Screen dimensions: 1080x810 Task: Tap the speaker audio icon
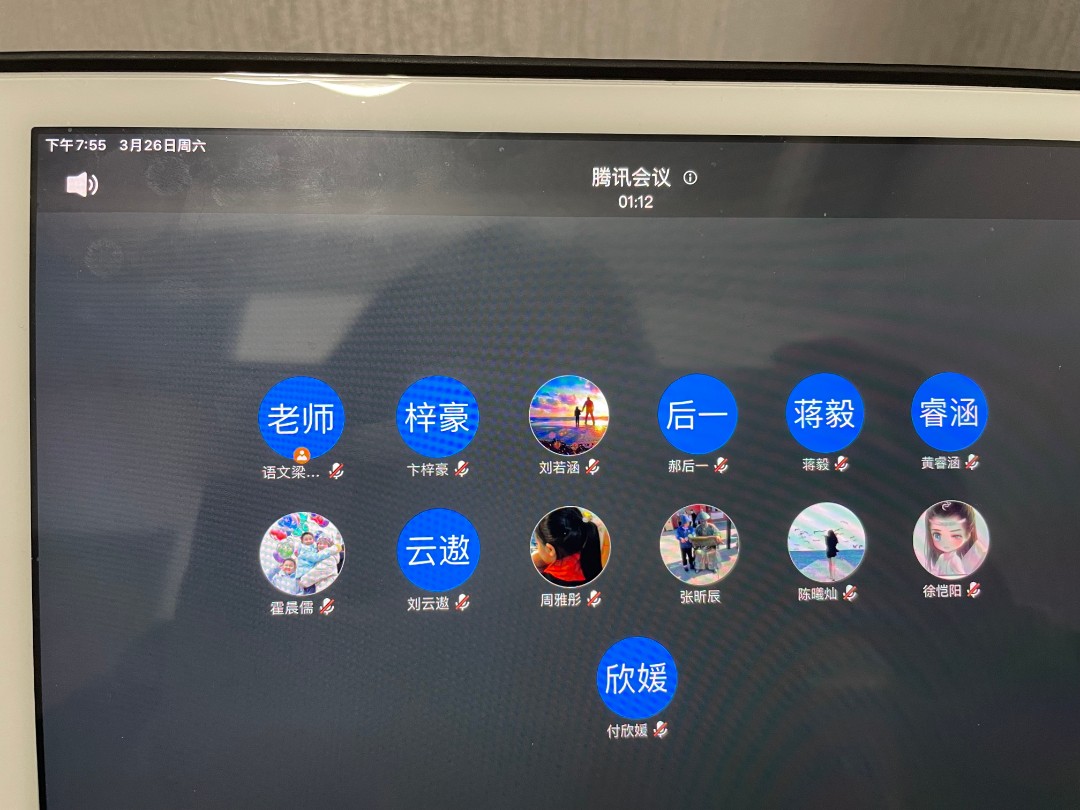pos(82,184)
